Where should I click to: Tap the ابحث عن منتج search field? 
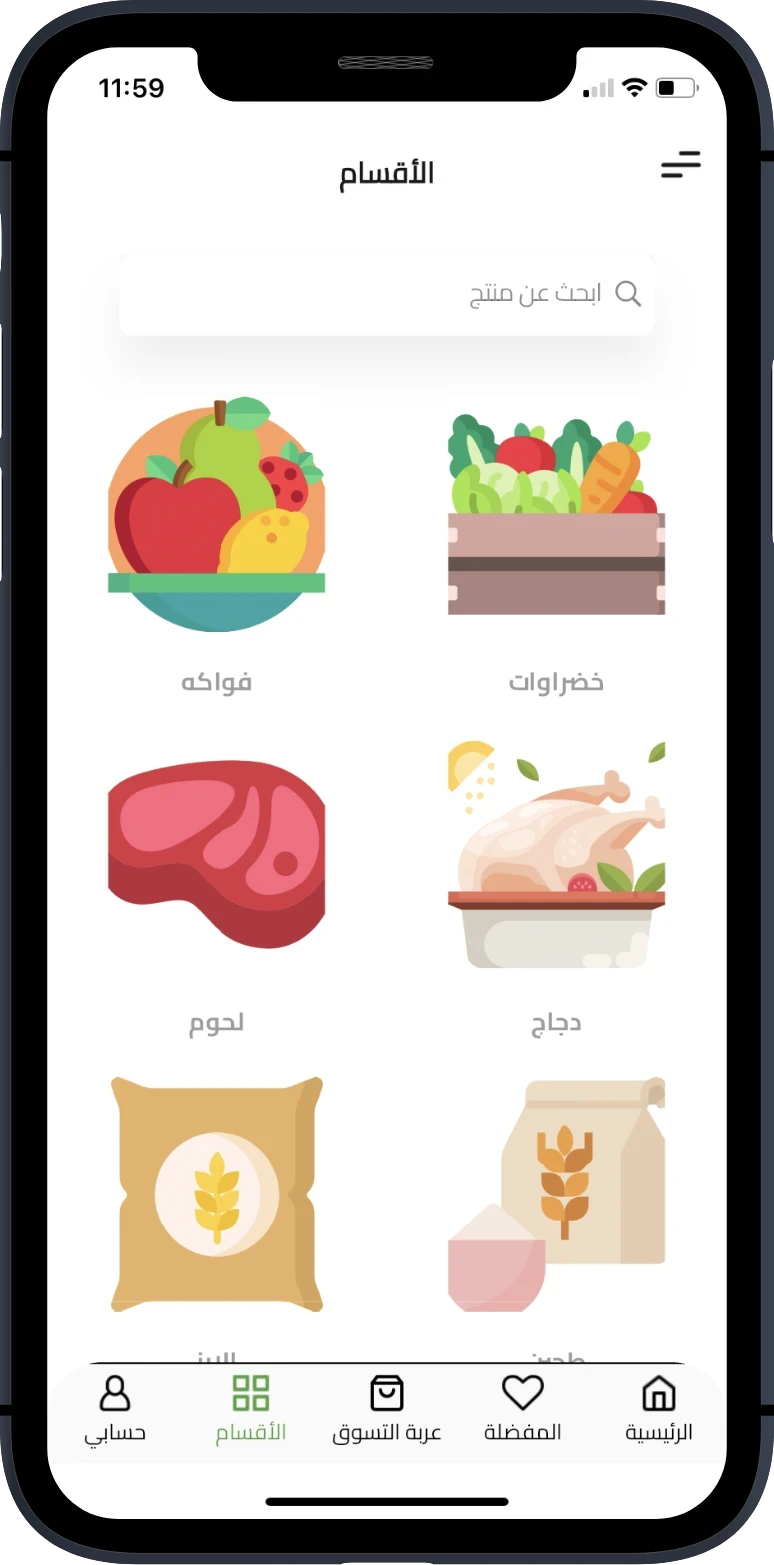coord(387,294)
